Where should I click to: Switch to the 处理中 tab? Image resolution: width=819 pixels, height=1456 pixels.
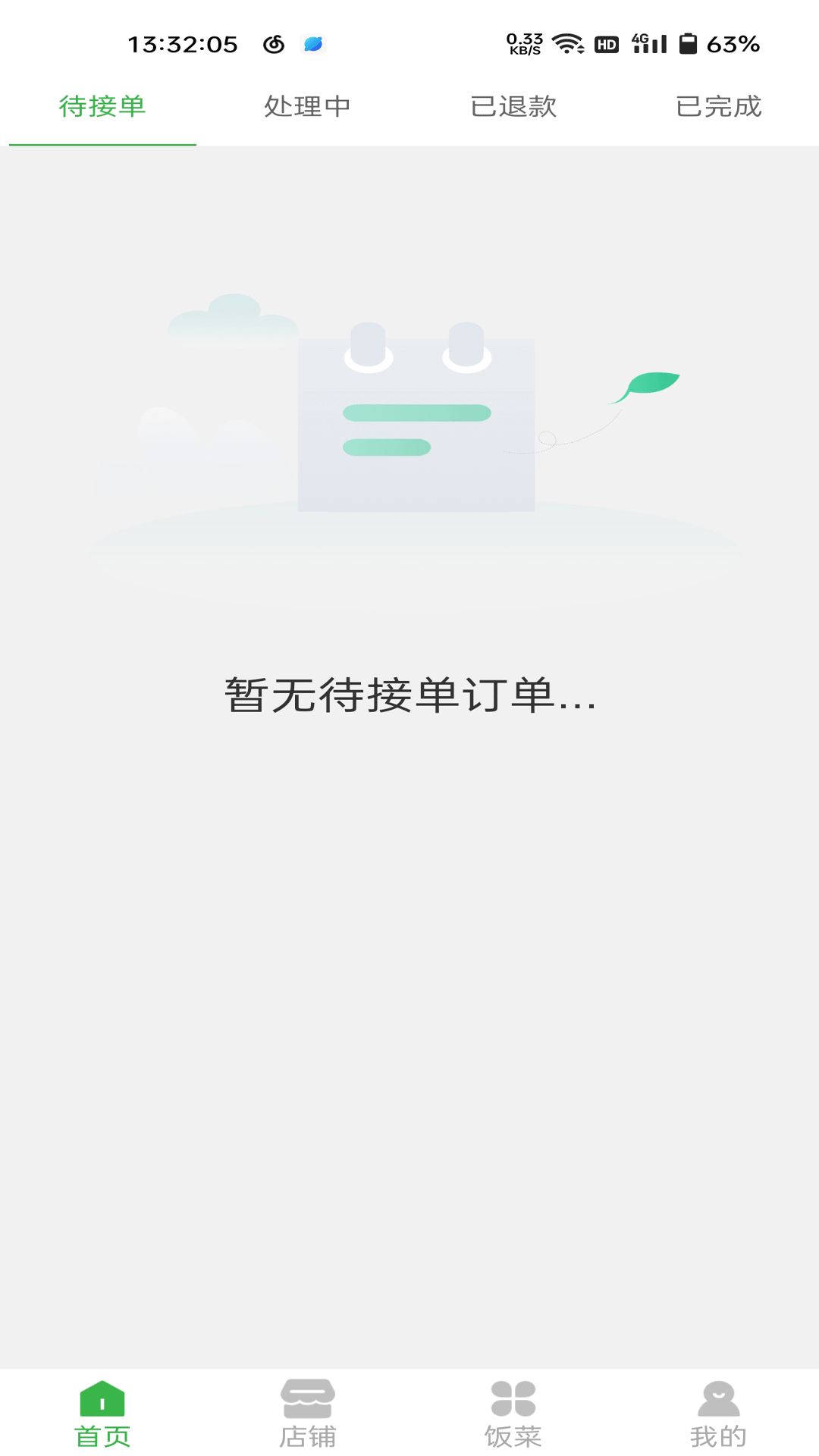click(x=307, y=106)
